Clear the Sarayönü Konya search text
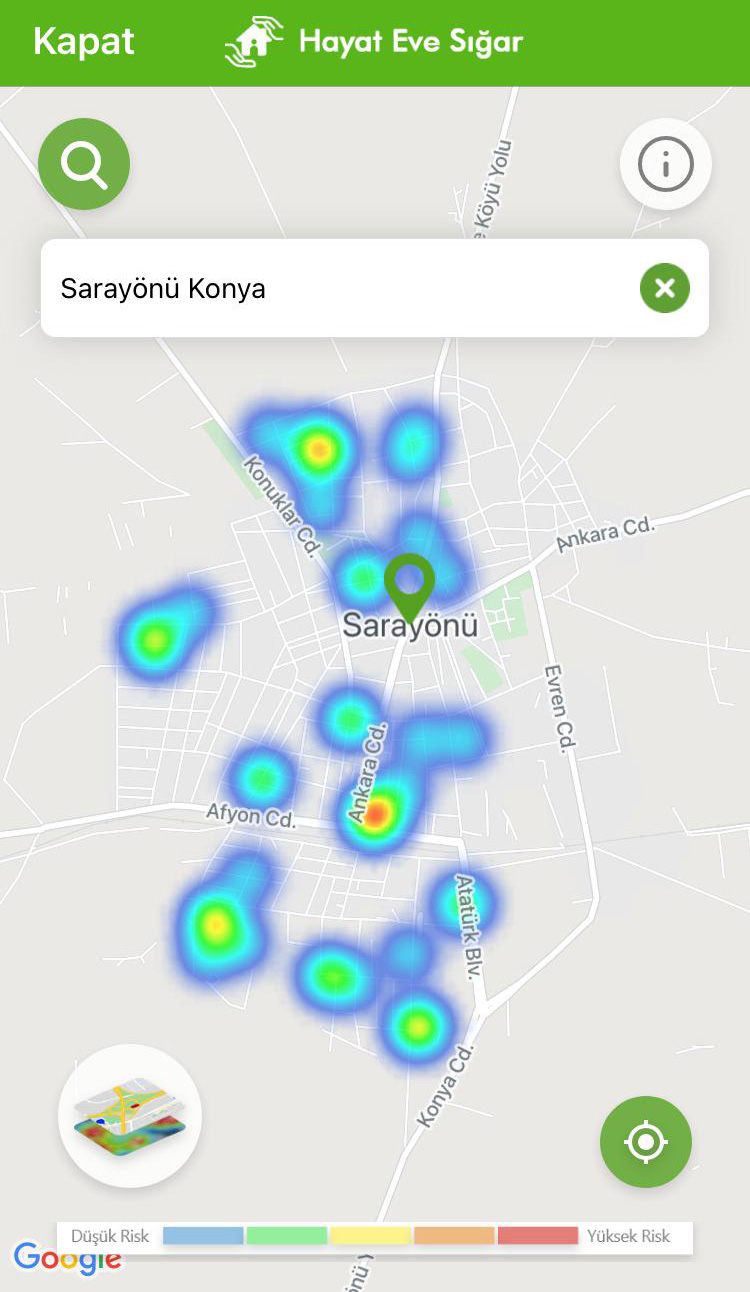The image size is (750, 1292). (664, 289)
